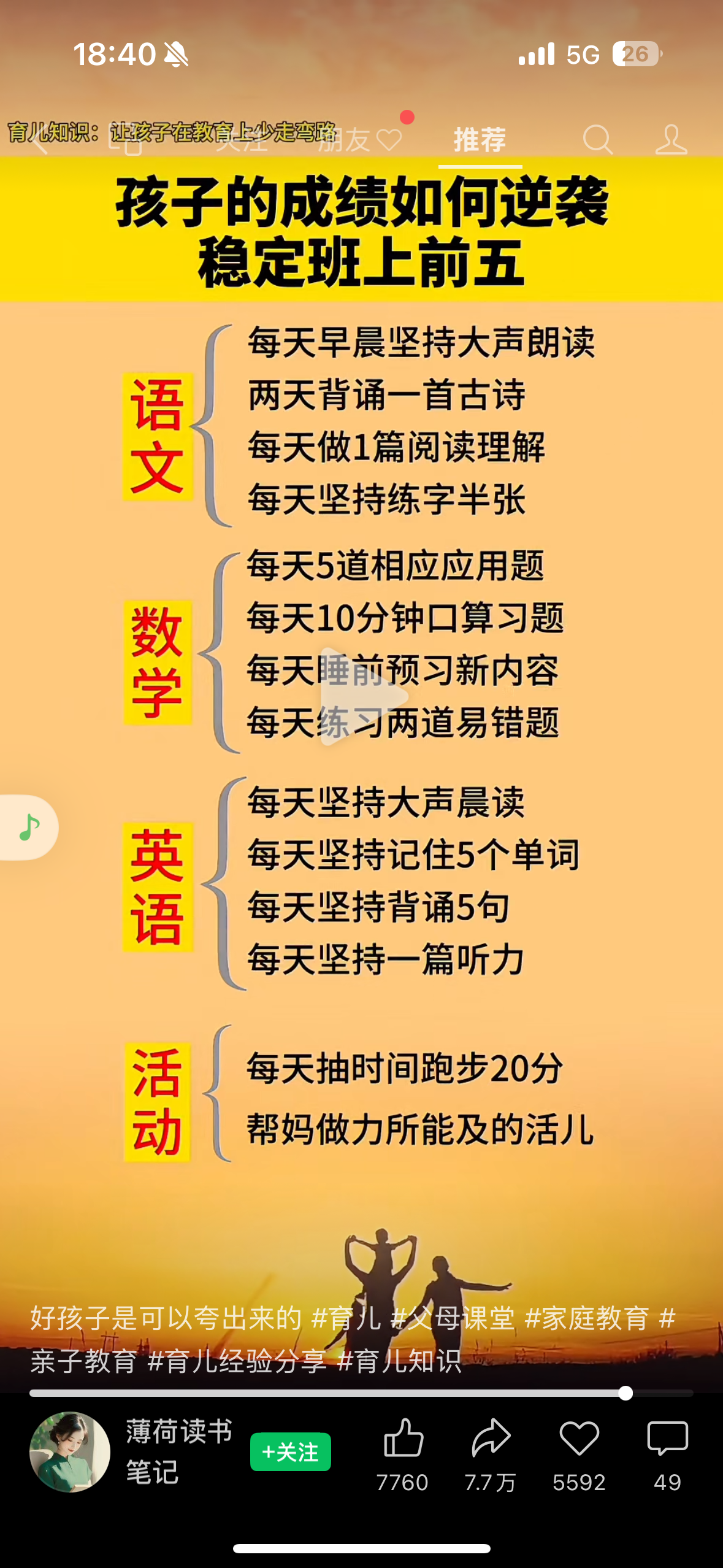723x1568 pixels.
Task: Give the video a thumbs up
Action: pos(403,1439)
